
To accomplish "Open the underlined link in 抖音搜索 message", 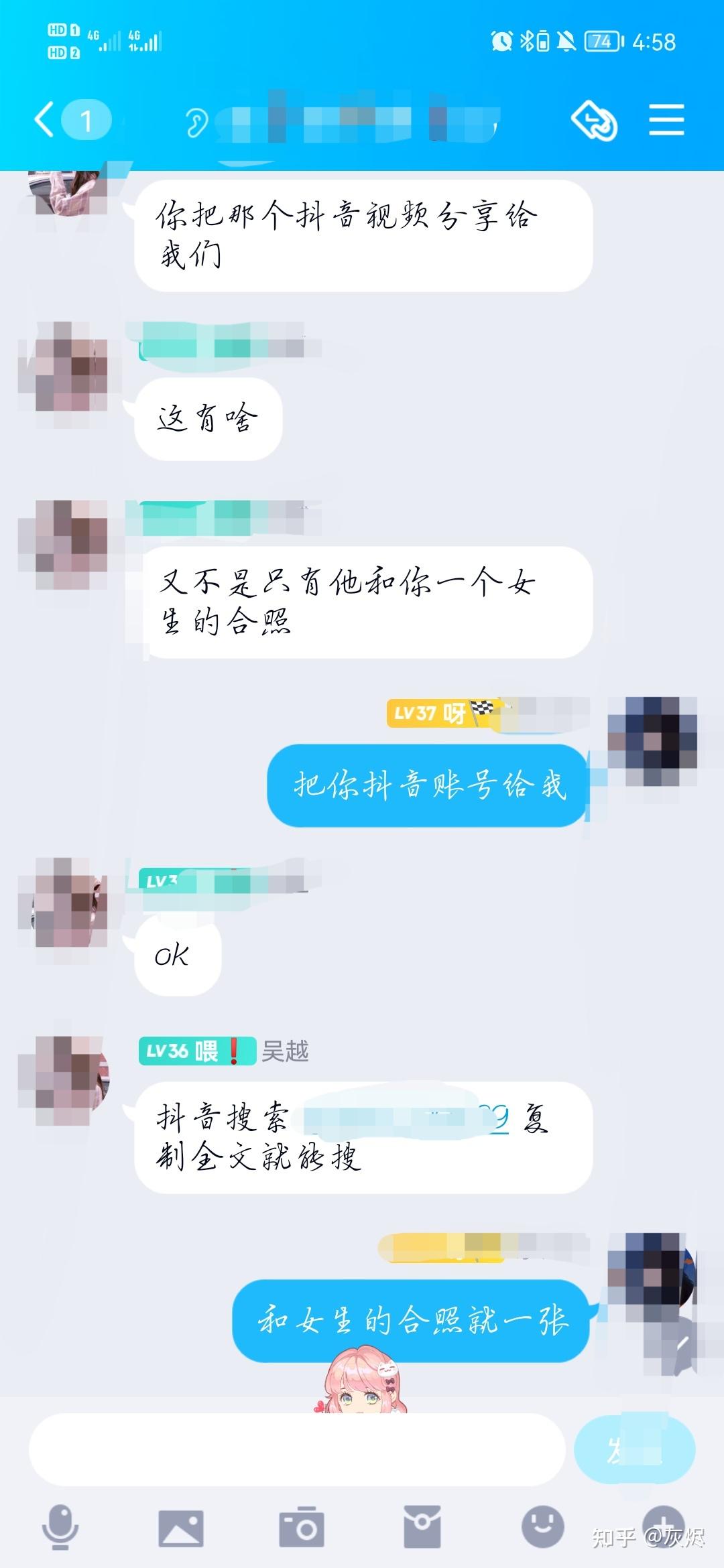I will click(x=495, y=1118).
